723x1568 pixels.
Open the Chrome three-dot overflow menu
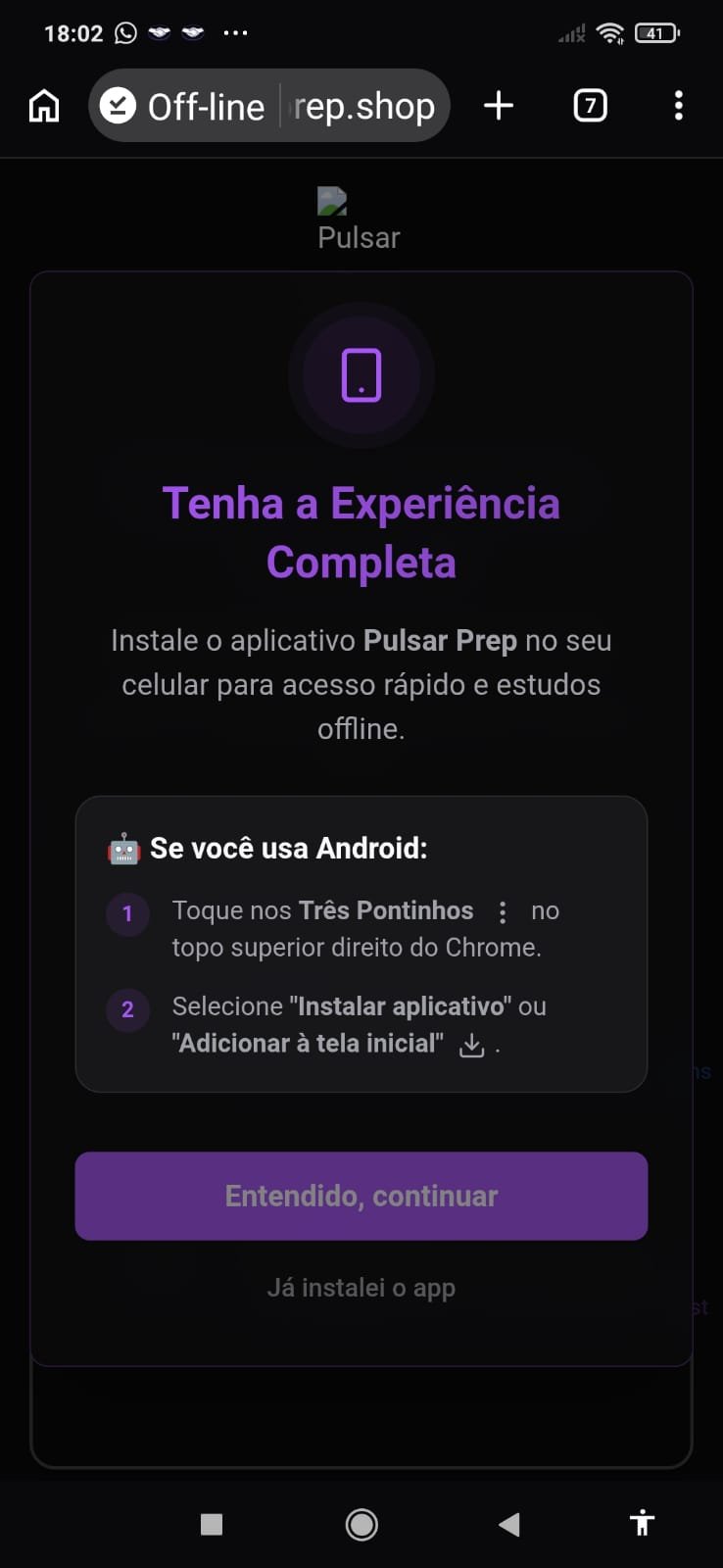(679, 106)
